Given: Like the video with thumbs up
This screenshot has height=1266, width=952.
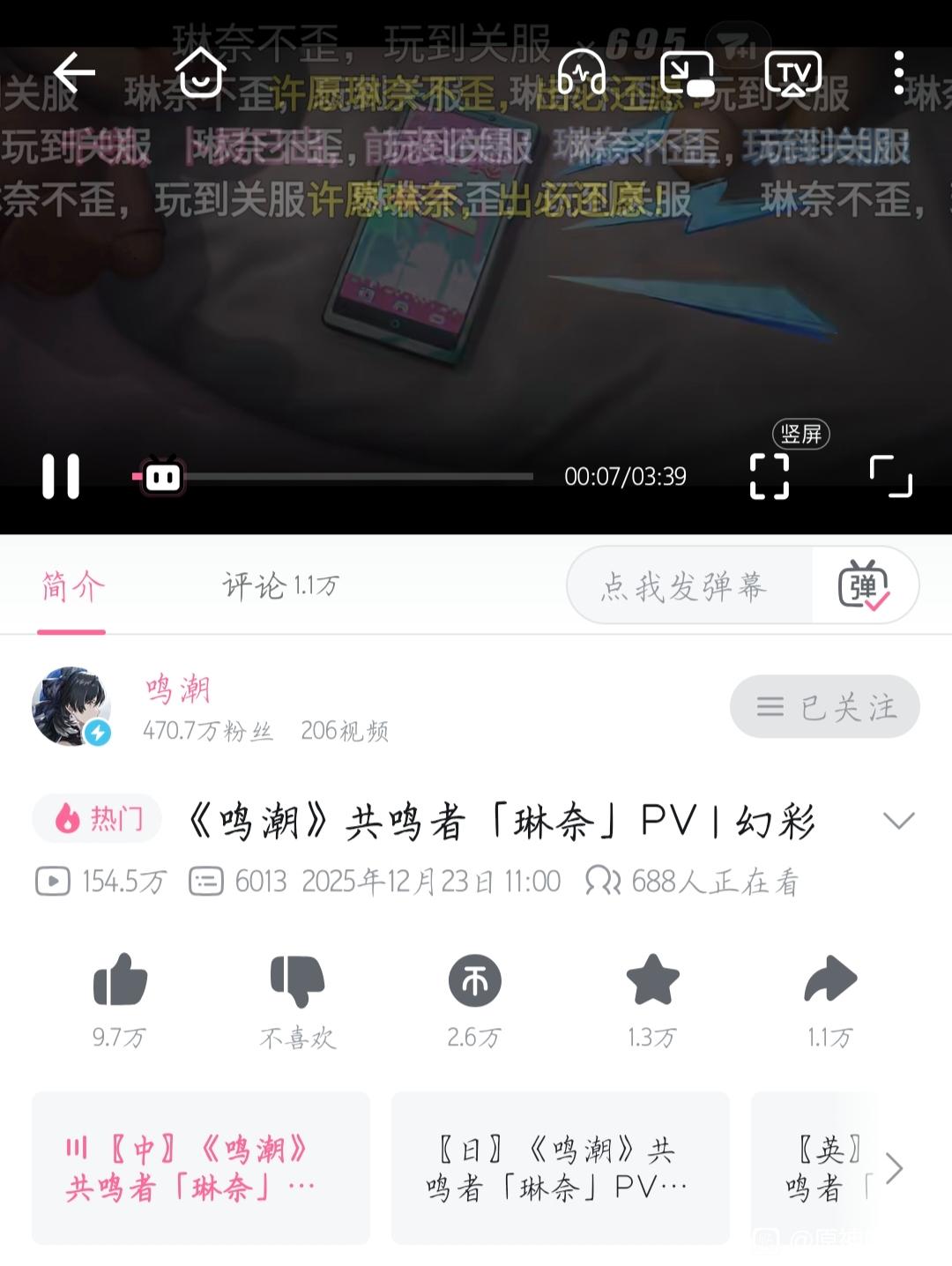Looking at the screenshot, I should pos(120,980).
